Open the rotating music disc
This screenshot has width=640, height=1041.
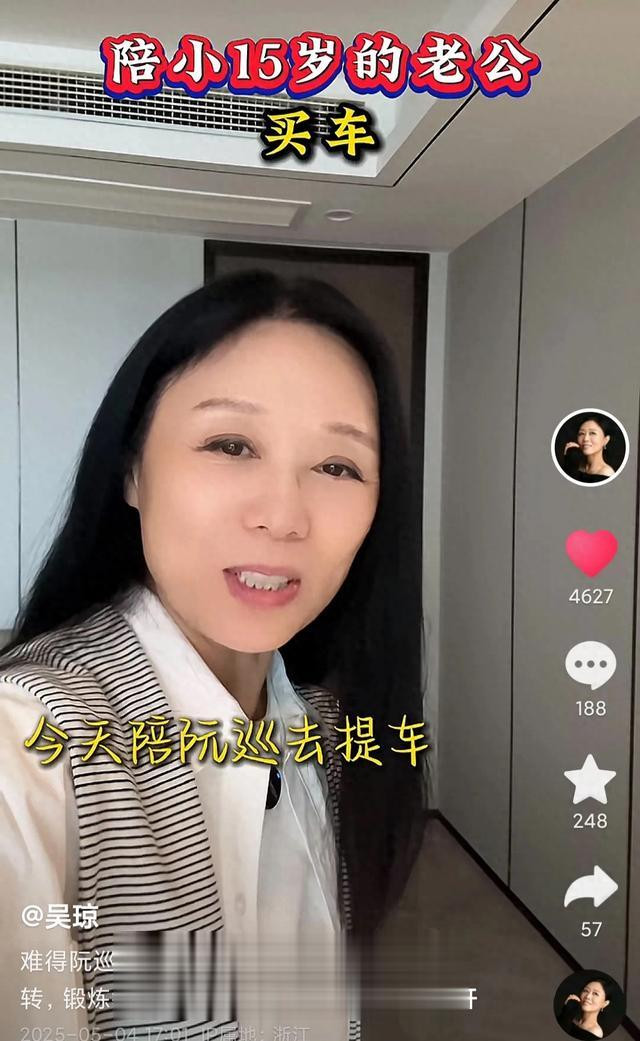click(x=590, y=1005)
